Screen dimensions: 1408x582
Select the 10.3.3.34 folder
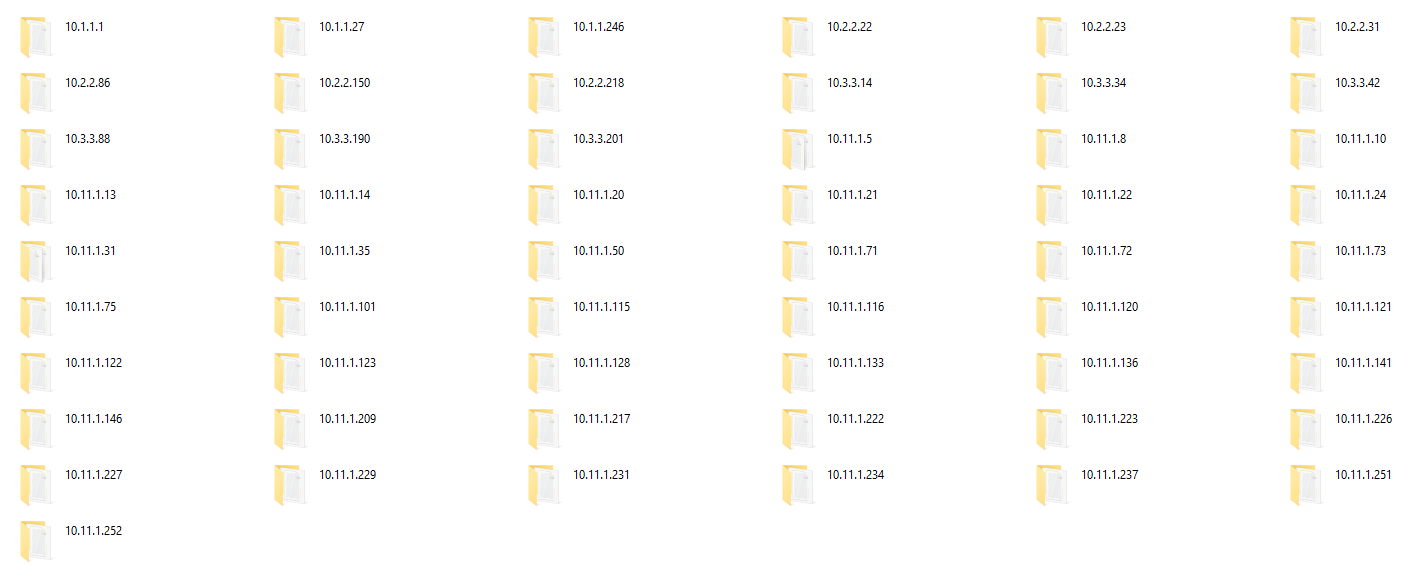pos(1051,92)
